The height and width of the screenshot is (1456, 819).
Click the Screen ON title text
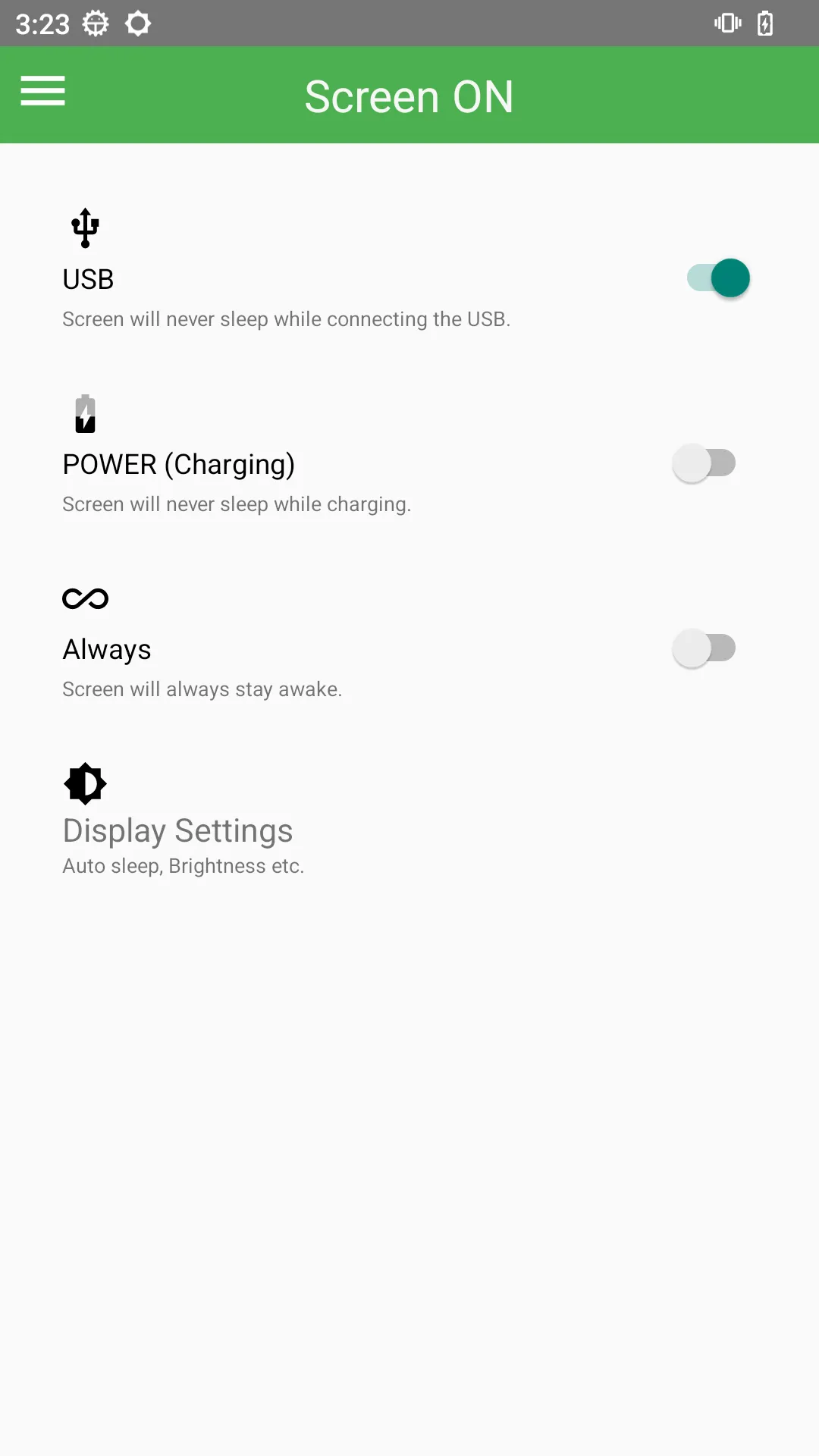(x=409, y=96)
